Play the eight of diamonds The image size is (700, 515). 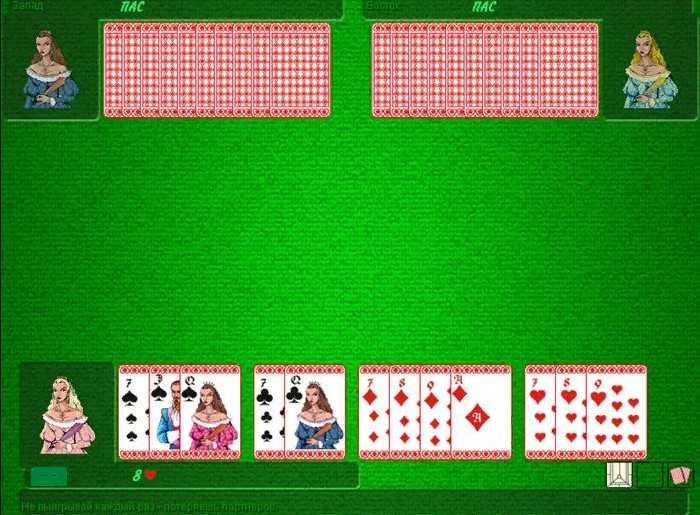405,412
